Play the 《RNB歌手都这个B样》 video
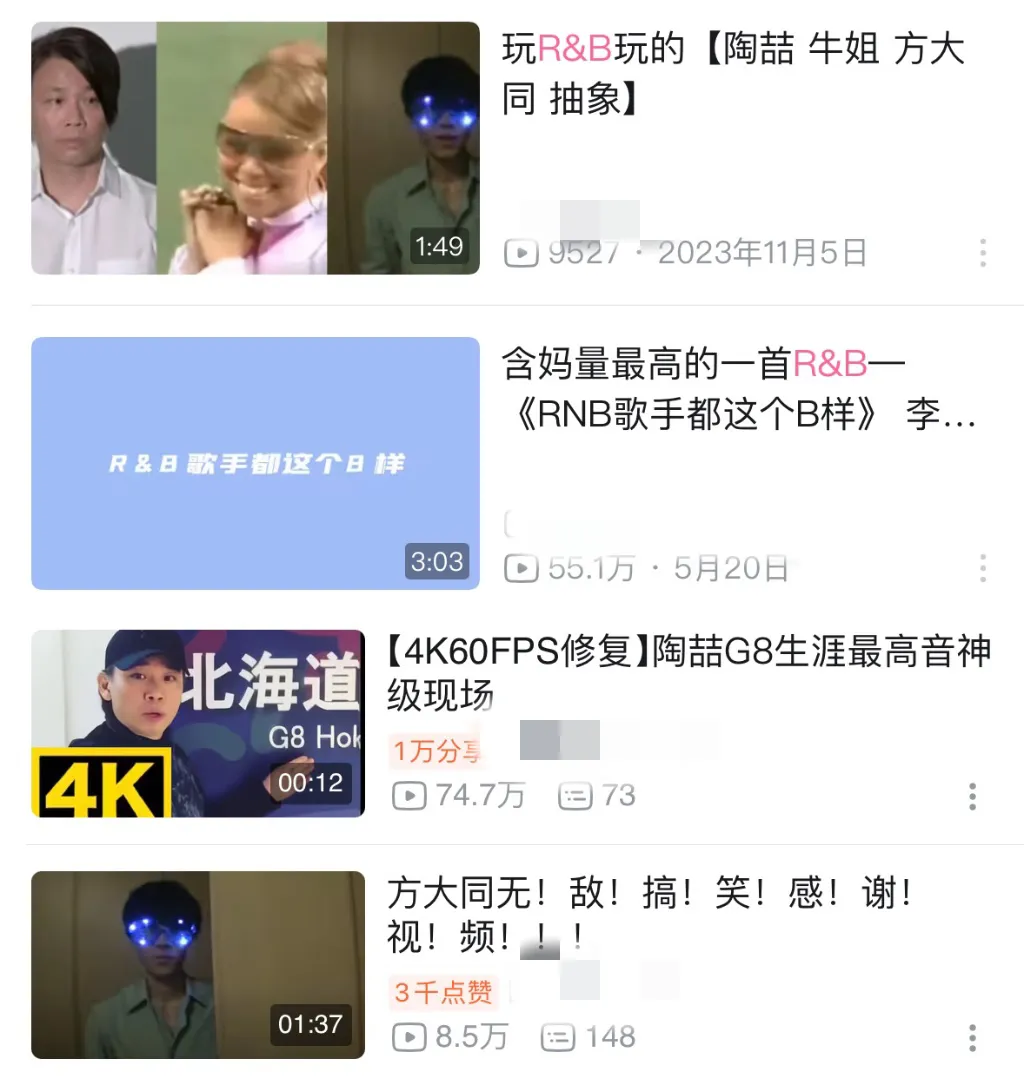 [x=255, y=463]
